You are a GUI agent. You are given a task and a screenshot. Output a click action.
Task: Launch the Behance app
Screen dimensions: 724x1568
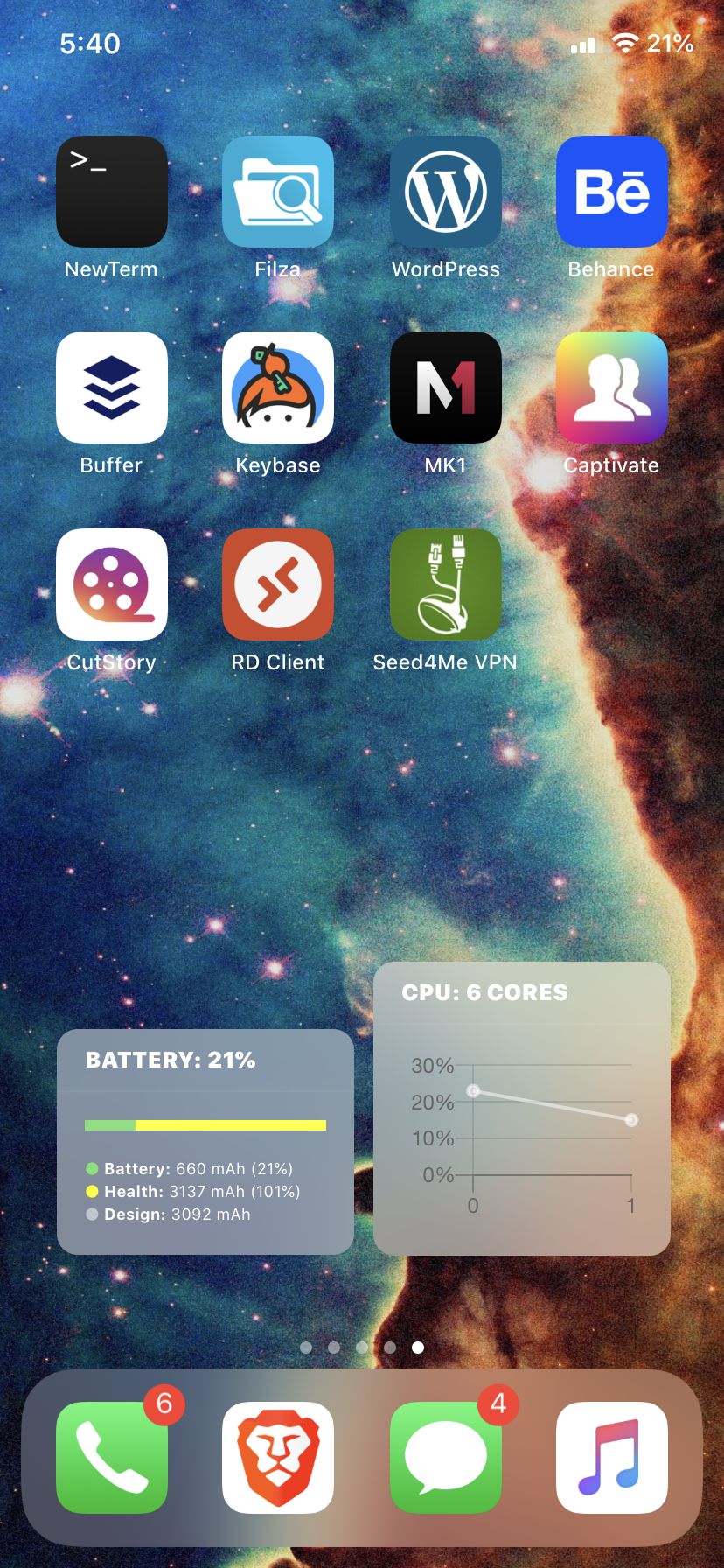tap(611, 192)
